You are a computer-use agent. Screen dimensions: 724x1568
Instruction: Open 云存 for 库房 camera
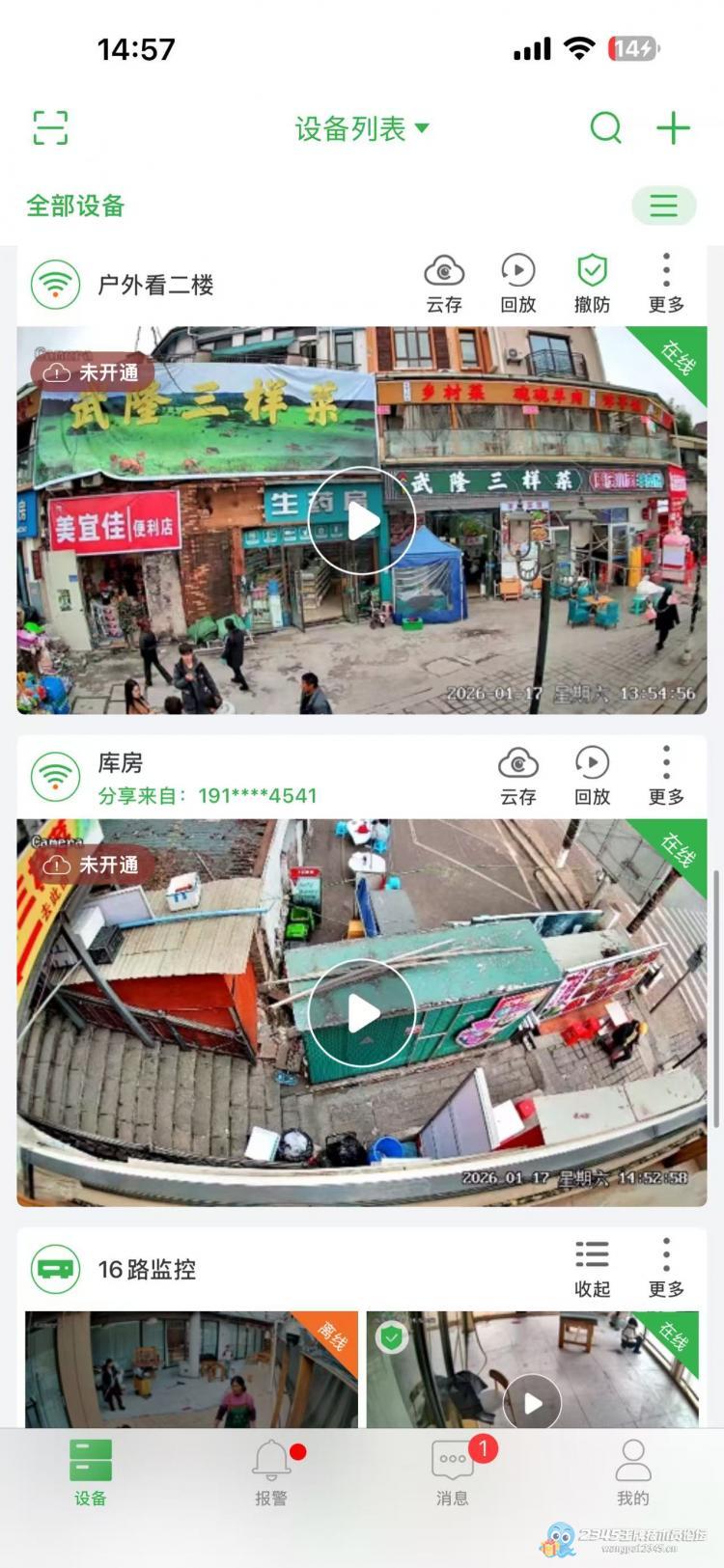pos(518,775)
